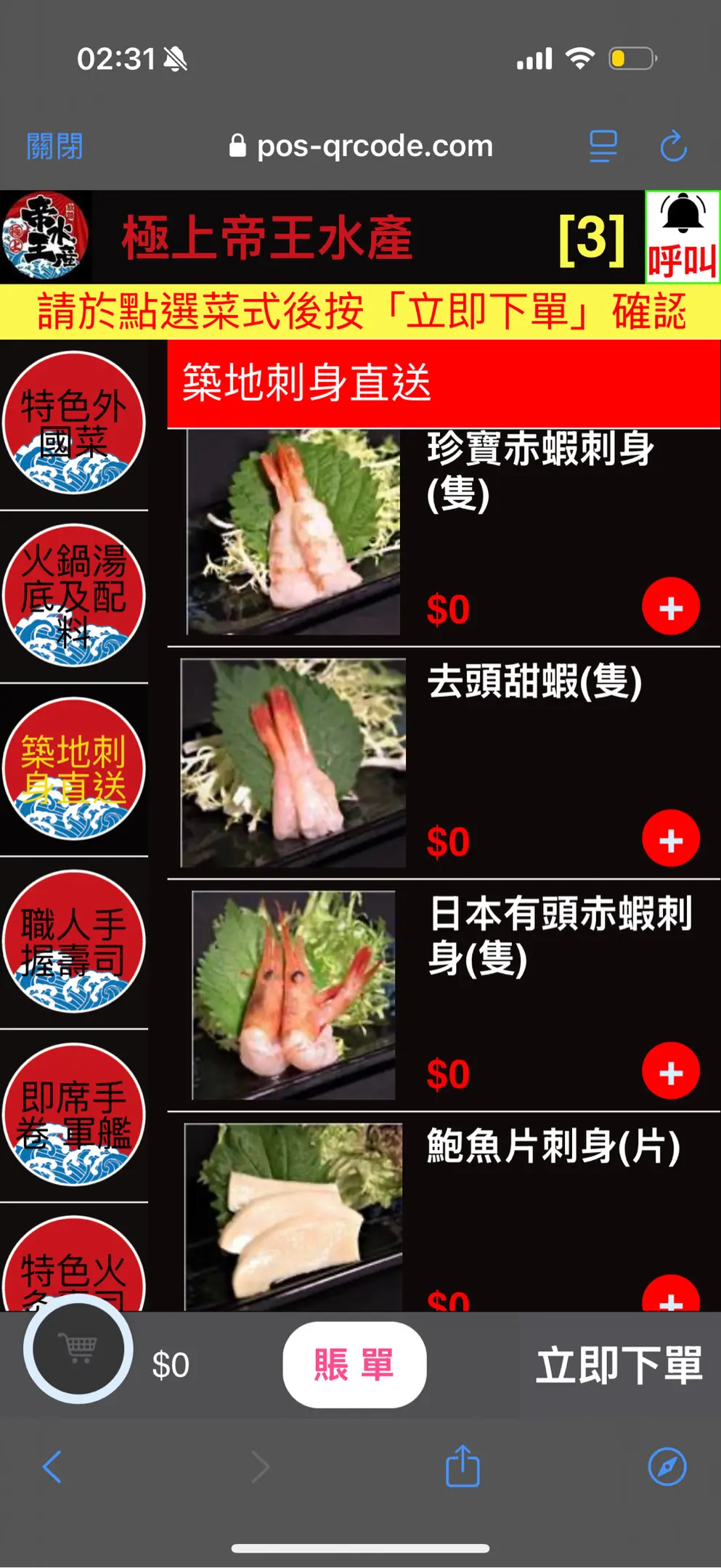Confirm the order with 立即下單
The width and height of the screenshot is (721, 1568).
pyautogui.click(x=619, y=1365)
